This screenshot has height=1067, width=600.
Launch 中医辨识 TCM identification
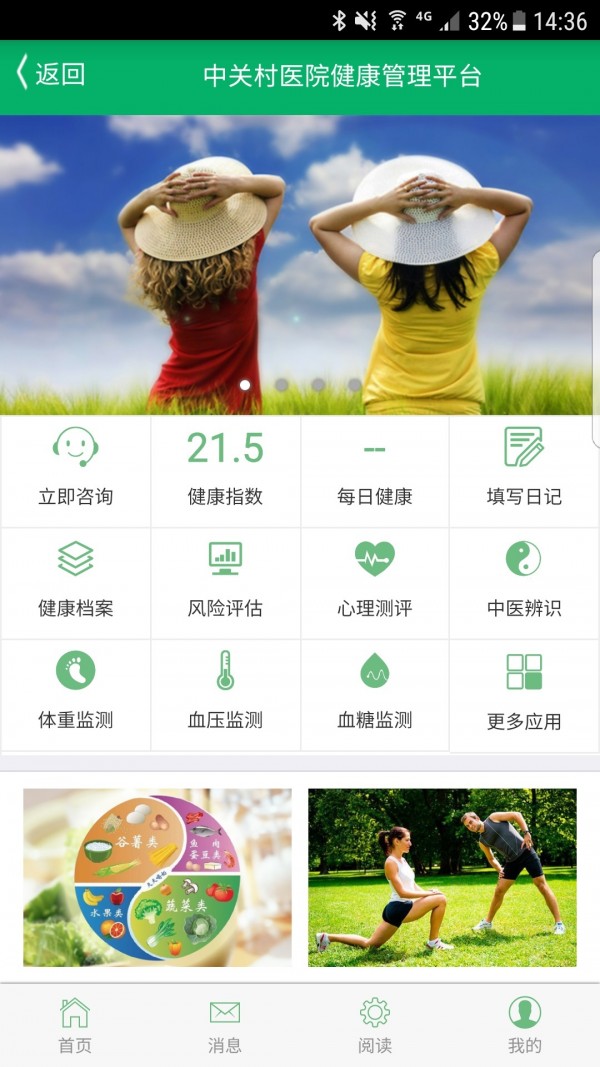coord(524,582)
